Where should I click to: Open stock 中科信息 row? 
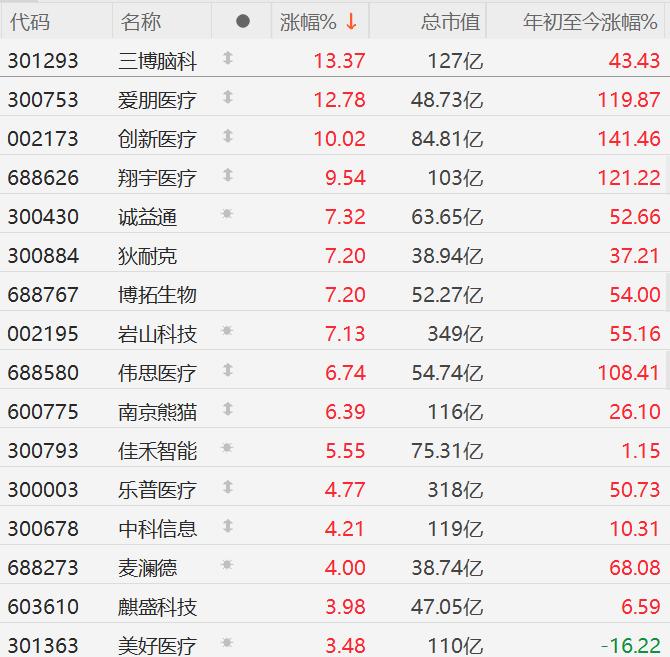coord(157,529)
